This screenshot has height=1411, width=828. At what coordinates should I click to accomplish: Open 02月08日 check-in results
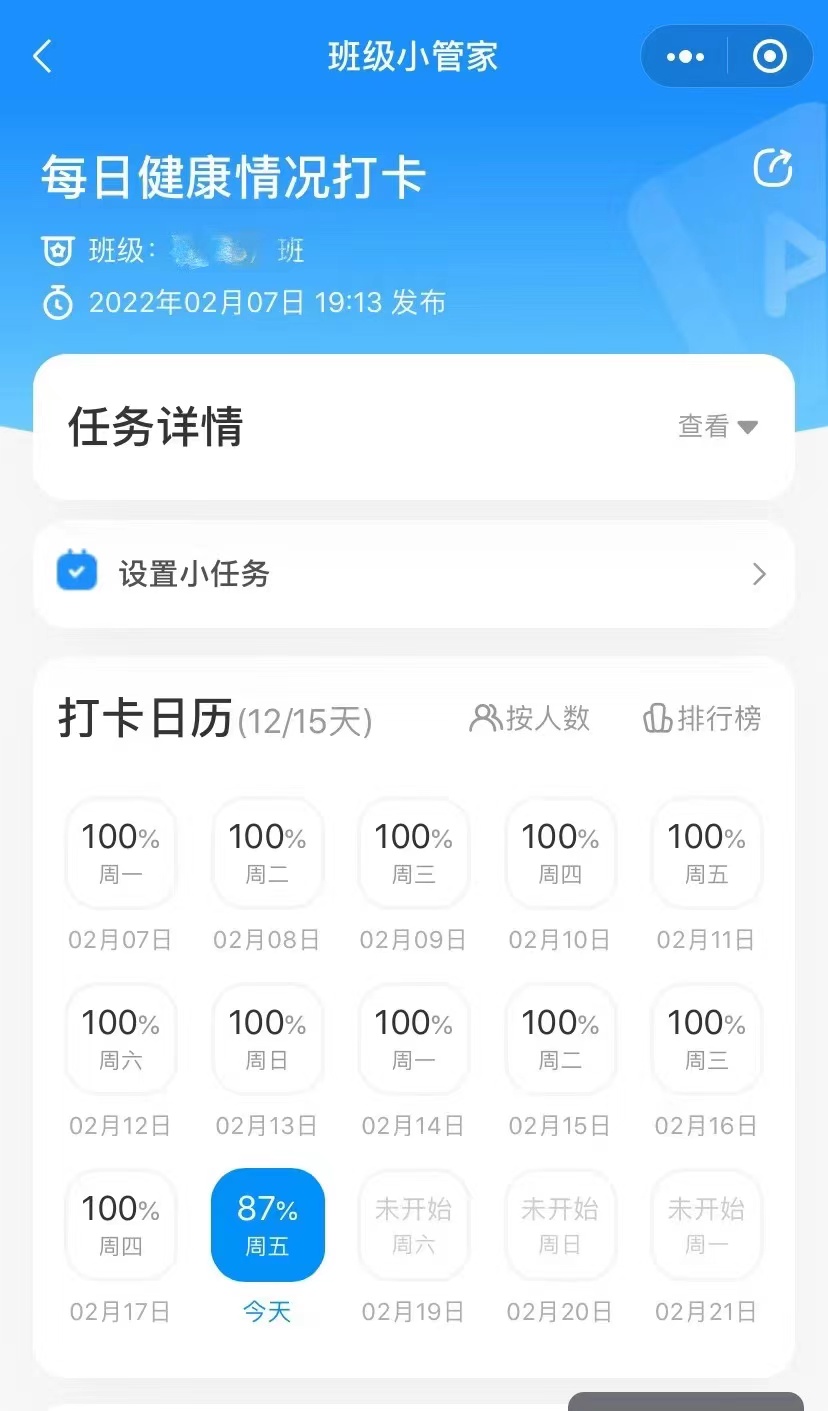point(267,853)
